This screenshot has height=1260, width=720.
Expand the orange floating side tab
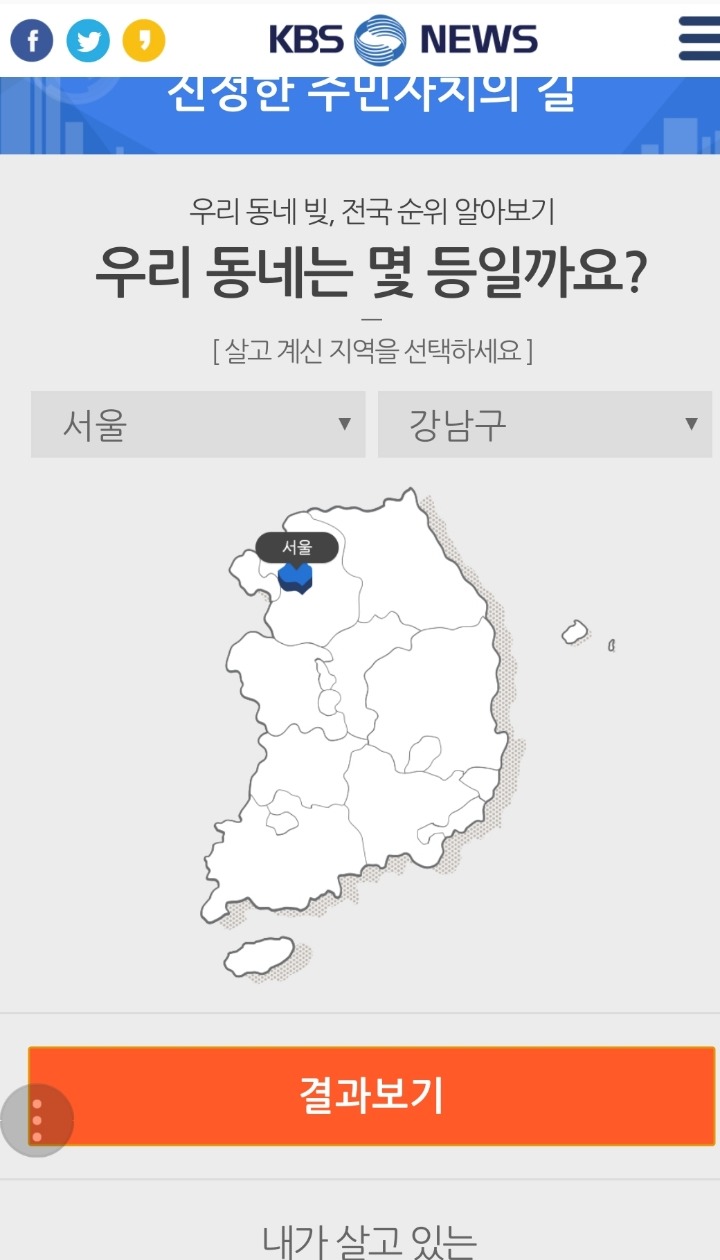40,1120
